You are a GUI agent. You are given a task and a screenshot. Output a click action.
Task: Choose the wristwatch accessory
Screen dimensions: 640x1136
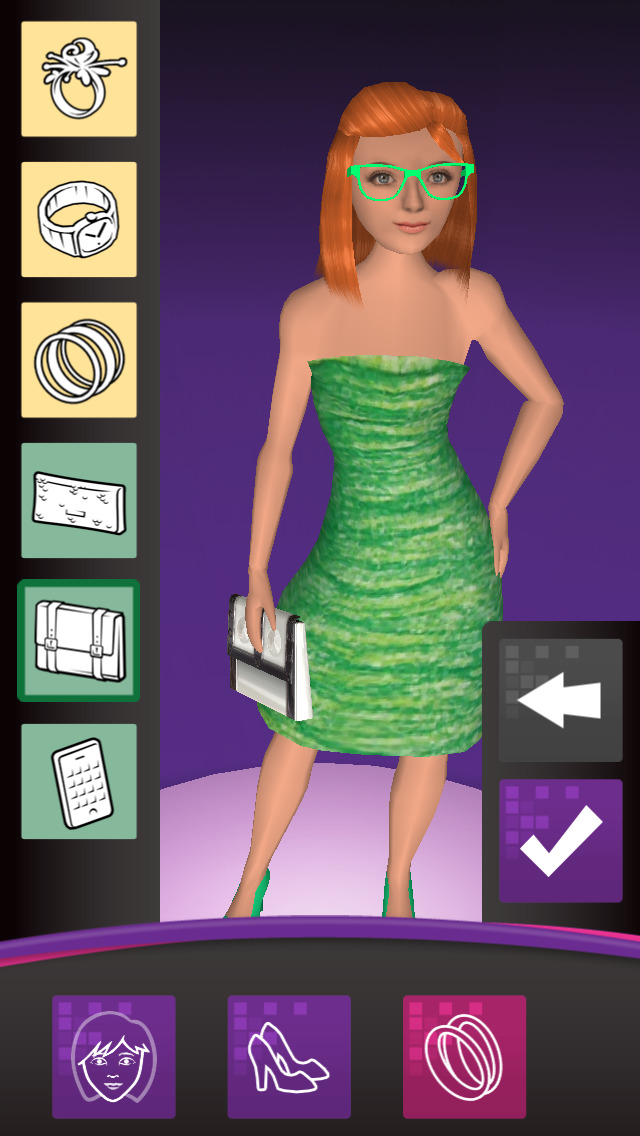[x=79, y=219]
